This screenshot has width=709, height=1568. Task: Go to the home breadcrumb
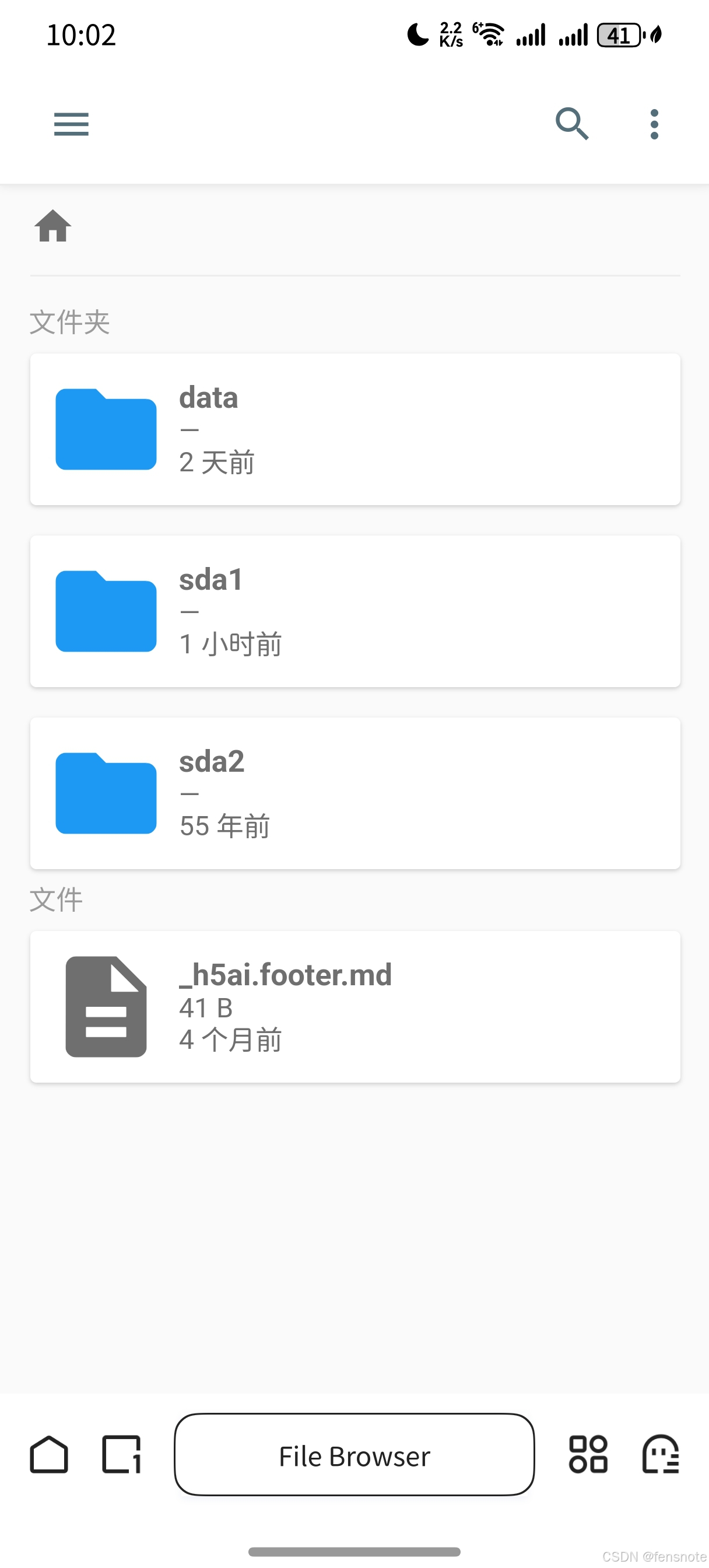coord(53,226)
